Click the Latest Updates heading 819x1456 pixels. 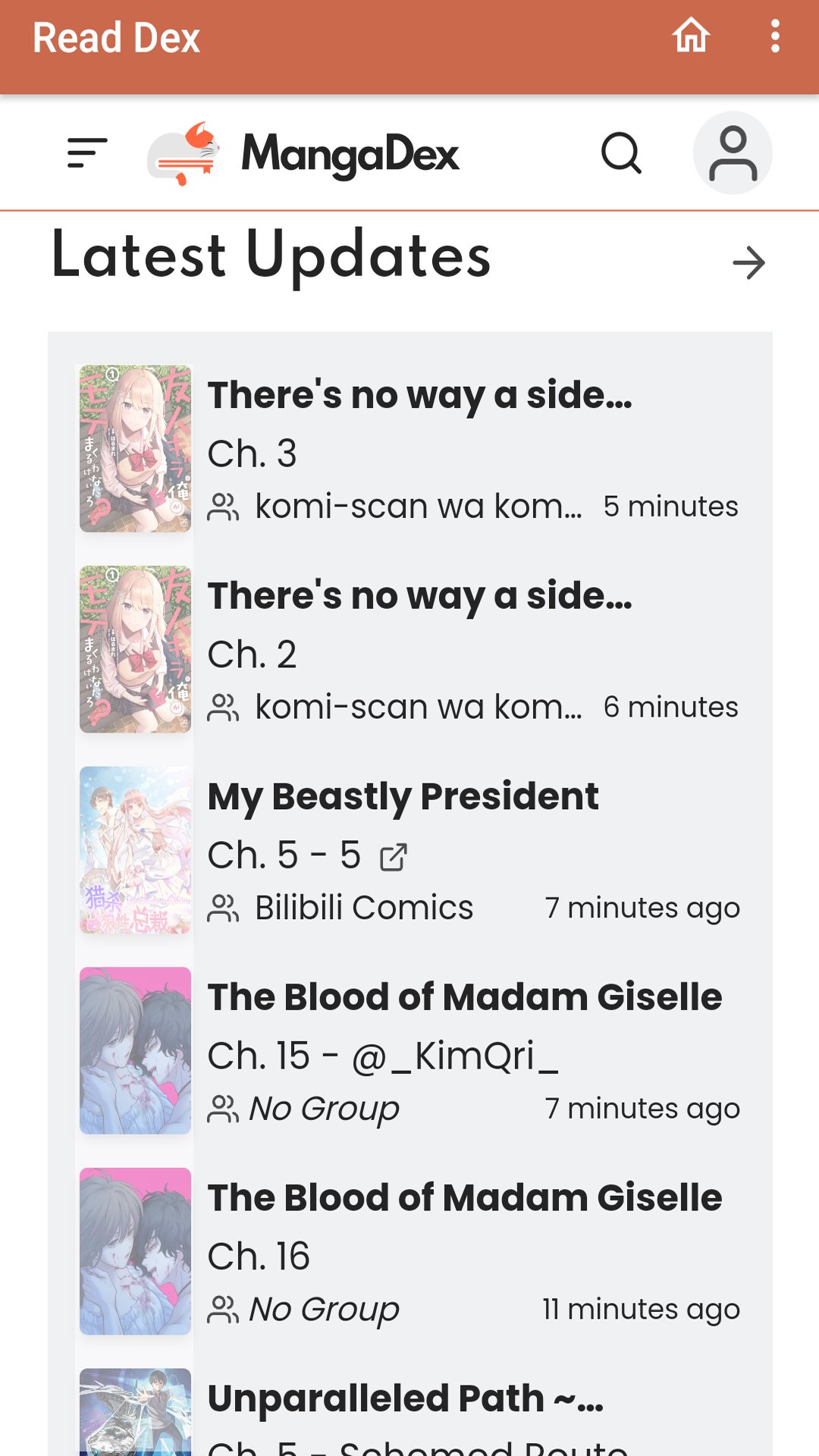pos(271,258)
